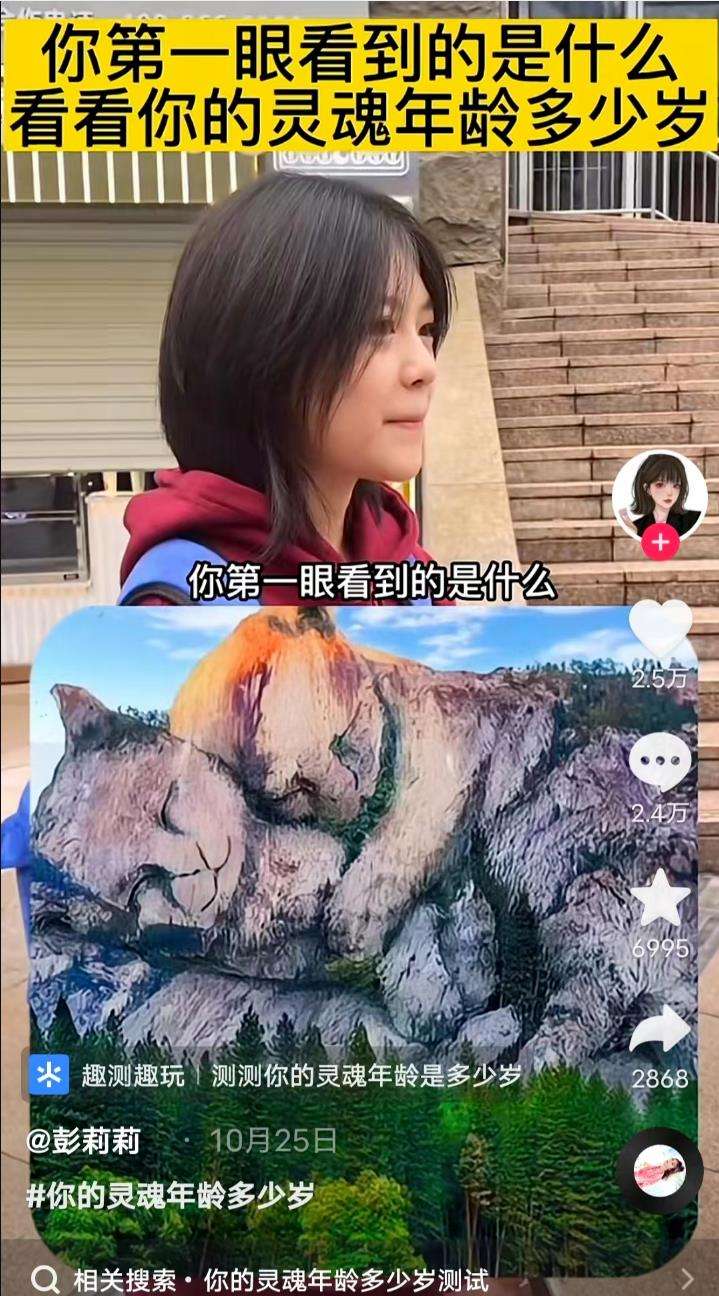Open @彭莉莉 username profile

[83, 1141]
